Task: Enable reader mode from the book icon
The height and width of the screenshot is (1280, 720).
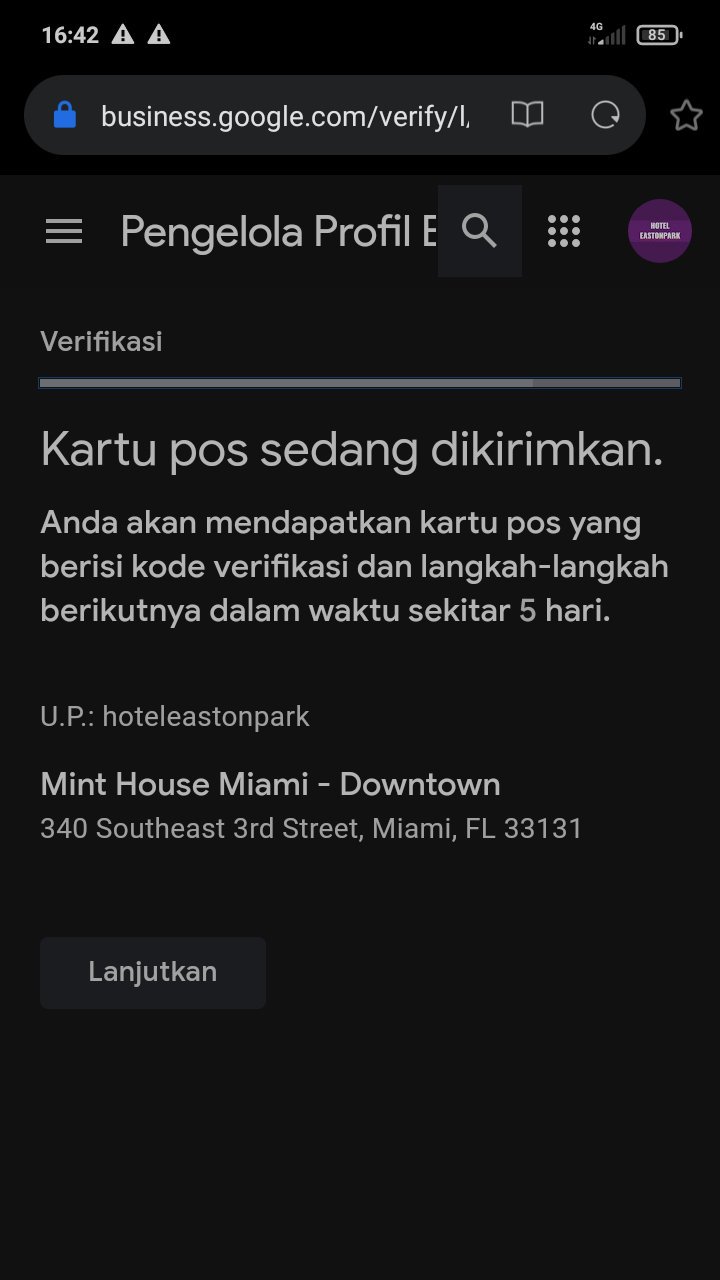Action: (x=527, y=115)
